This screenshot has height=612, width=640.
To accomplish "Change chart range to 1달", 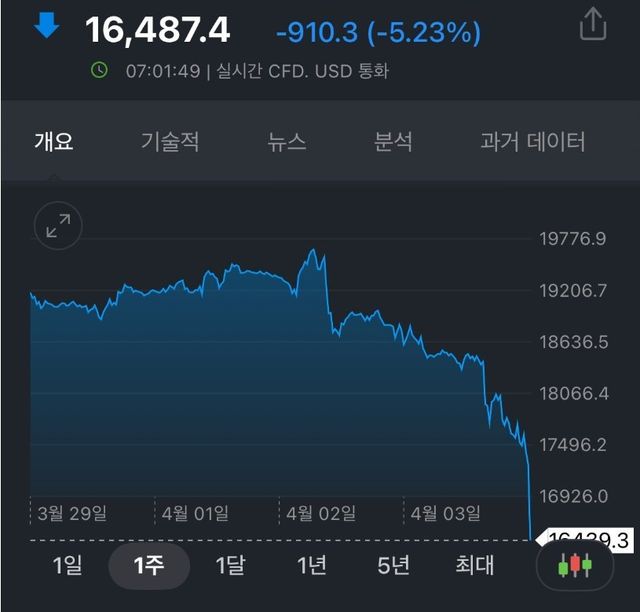I will point(230,566).
